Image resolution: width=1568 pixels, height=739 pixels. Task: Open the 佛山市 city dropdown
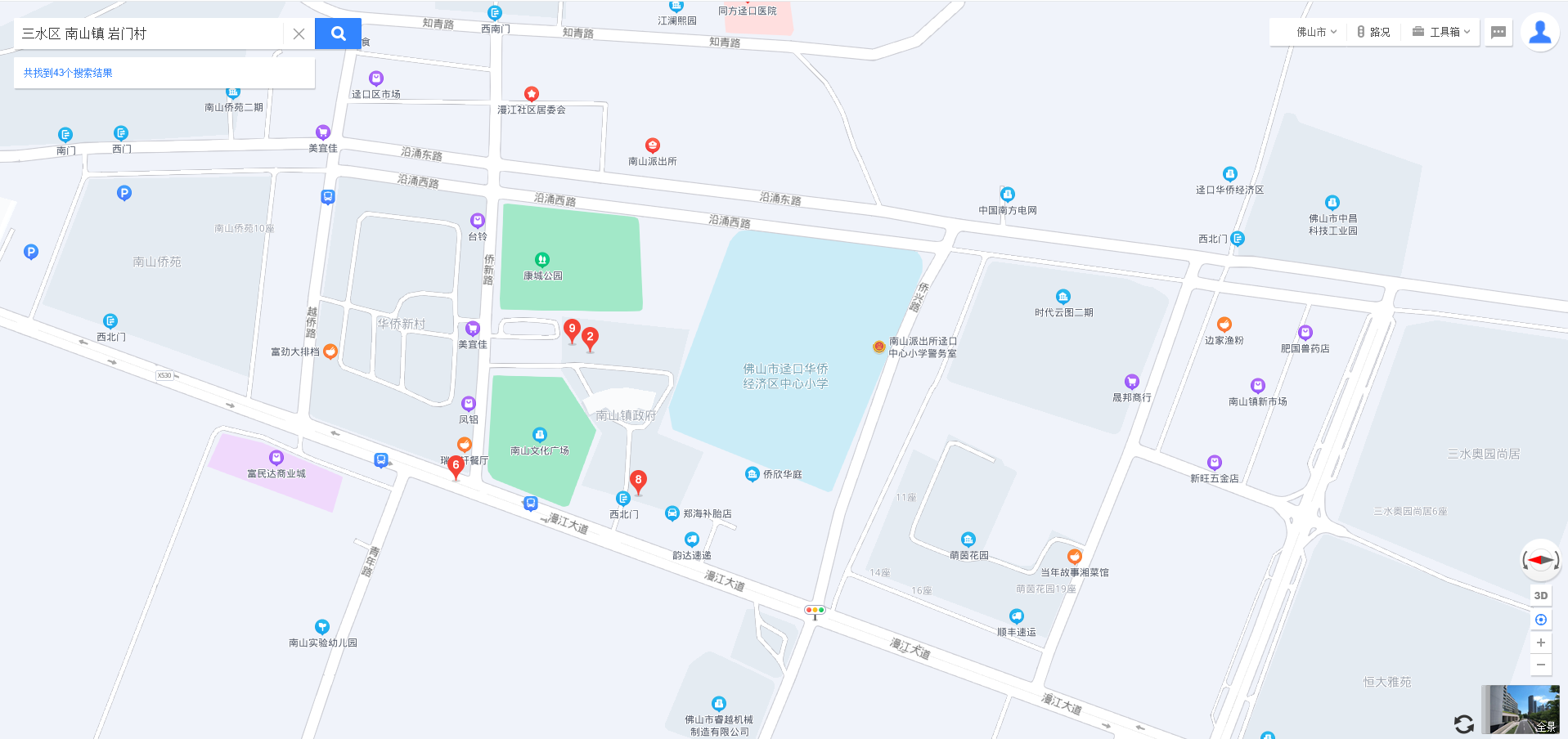coord(1316,32)
